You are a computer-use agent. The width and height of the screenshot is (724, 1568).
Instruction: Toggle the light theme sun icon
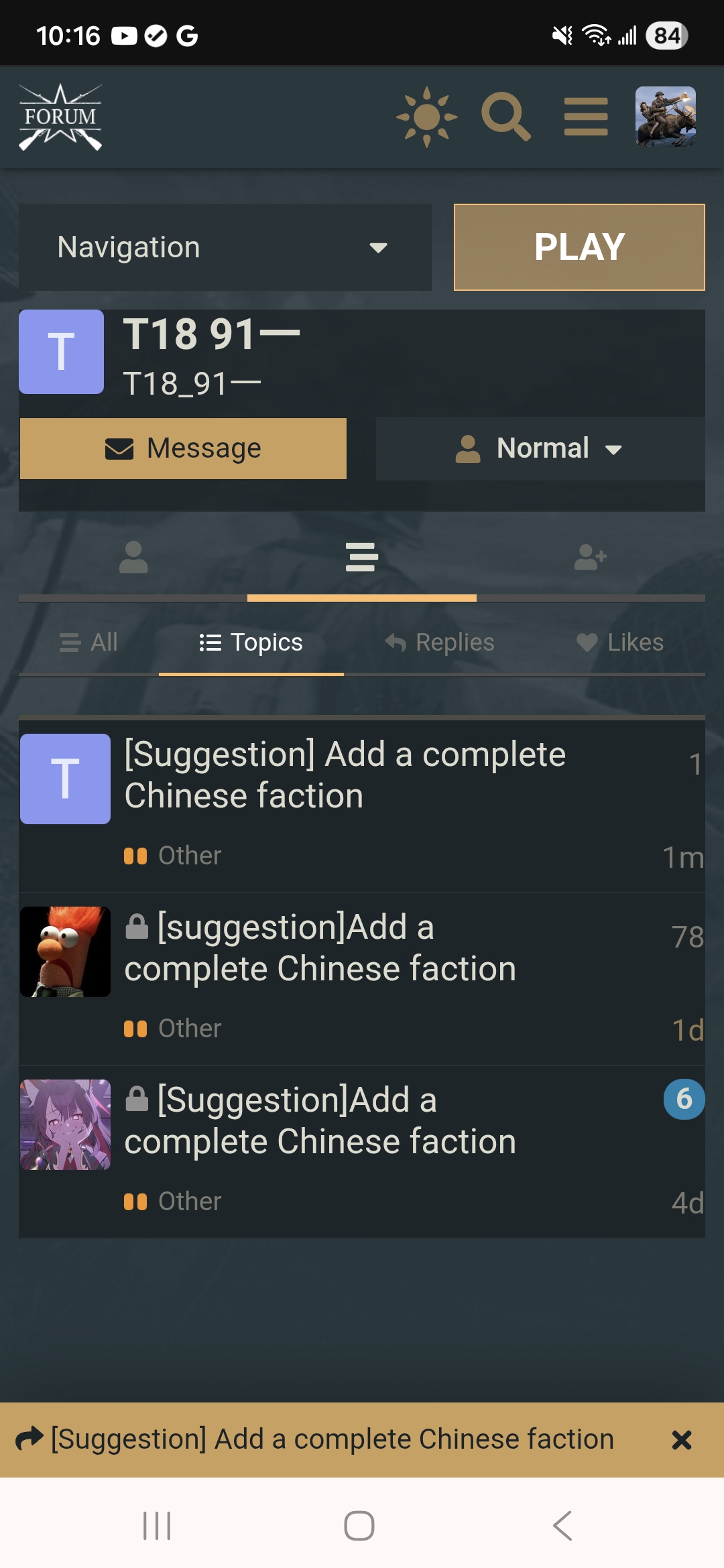point(426,117)
